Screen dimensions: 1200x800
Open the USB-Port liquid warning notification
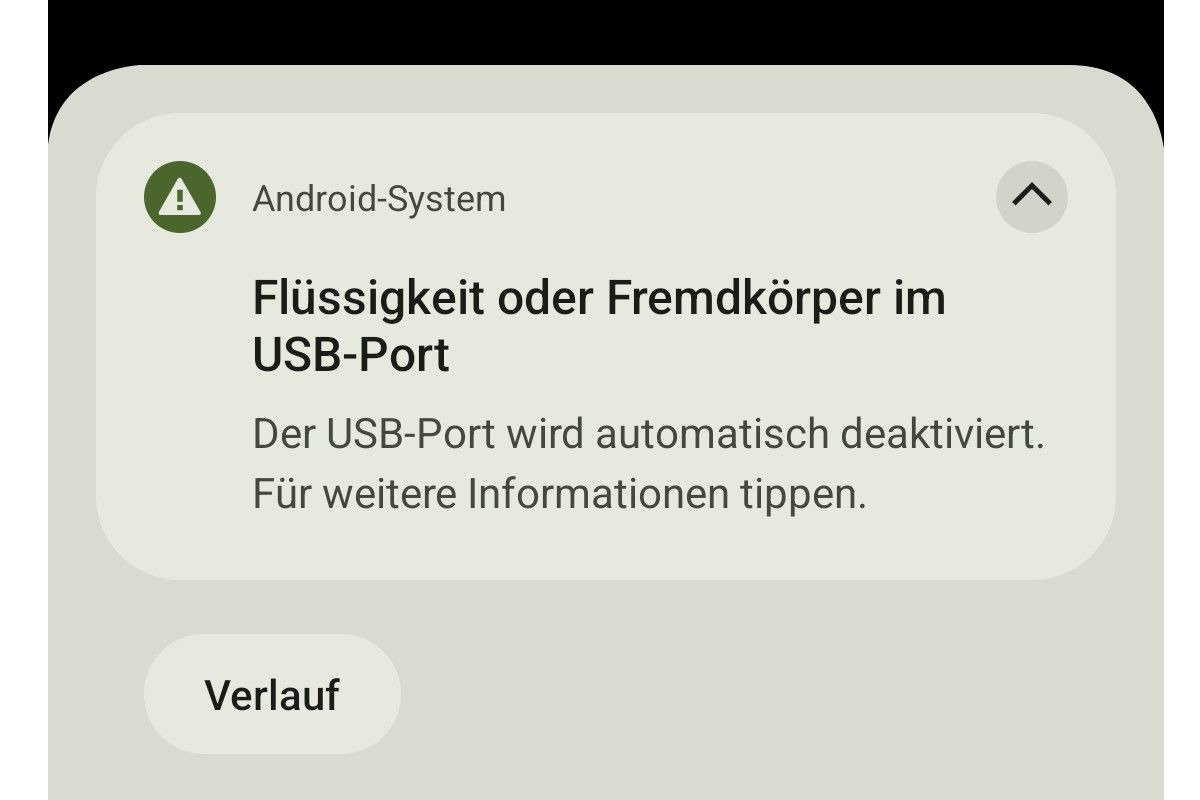coord(600,400)
